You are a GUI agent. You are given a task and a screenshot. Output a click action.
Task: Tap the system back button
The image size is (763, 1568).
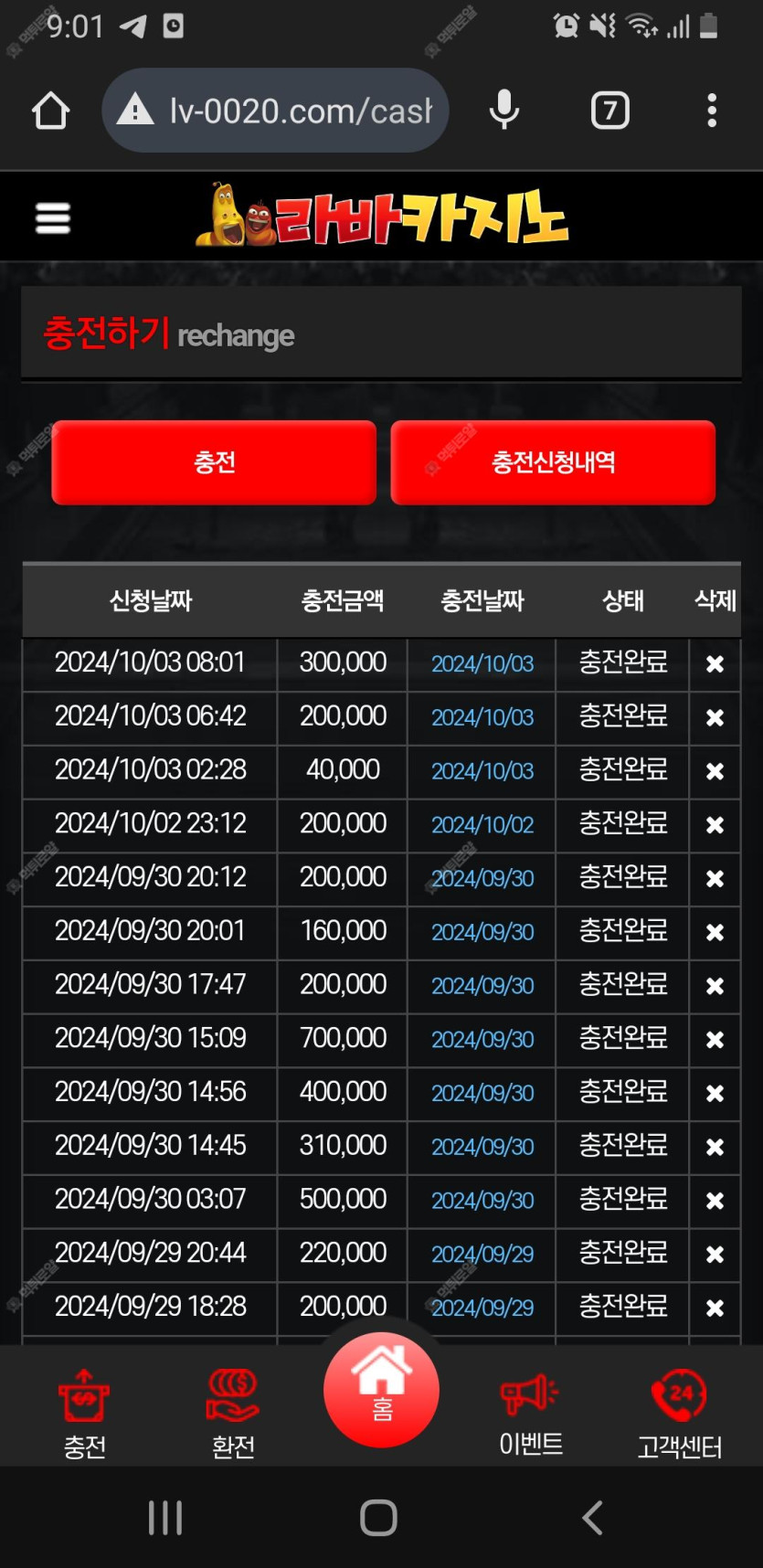click(x=593, y=1518)
